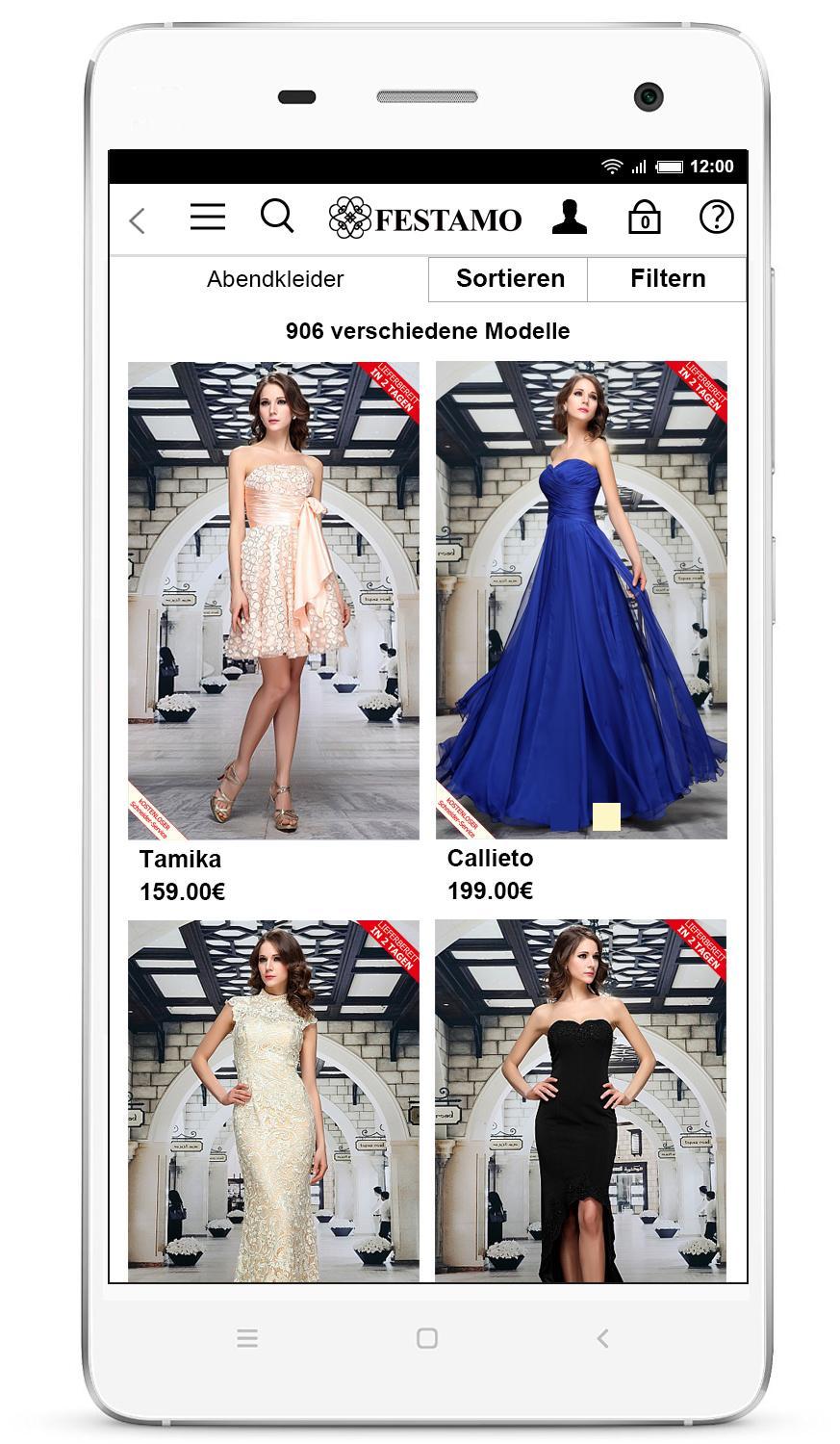The width and height of the screenshot is (840, 1444).
Task: Tap the system home button
Action: pos(427,1338)
